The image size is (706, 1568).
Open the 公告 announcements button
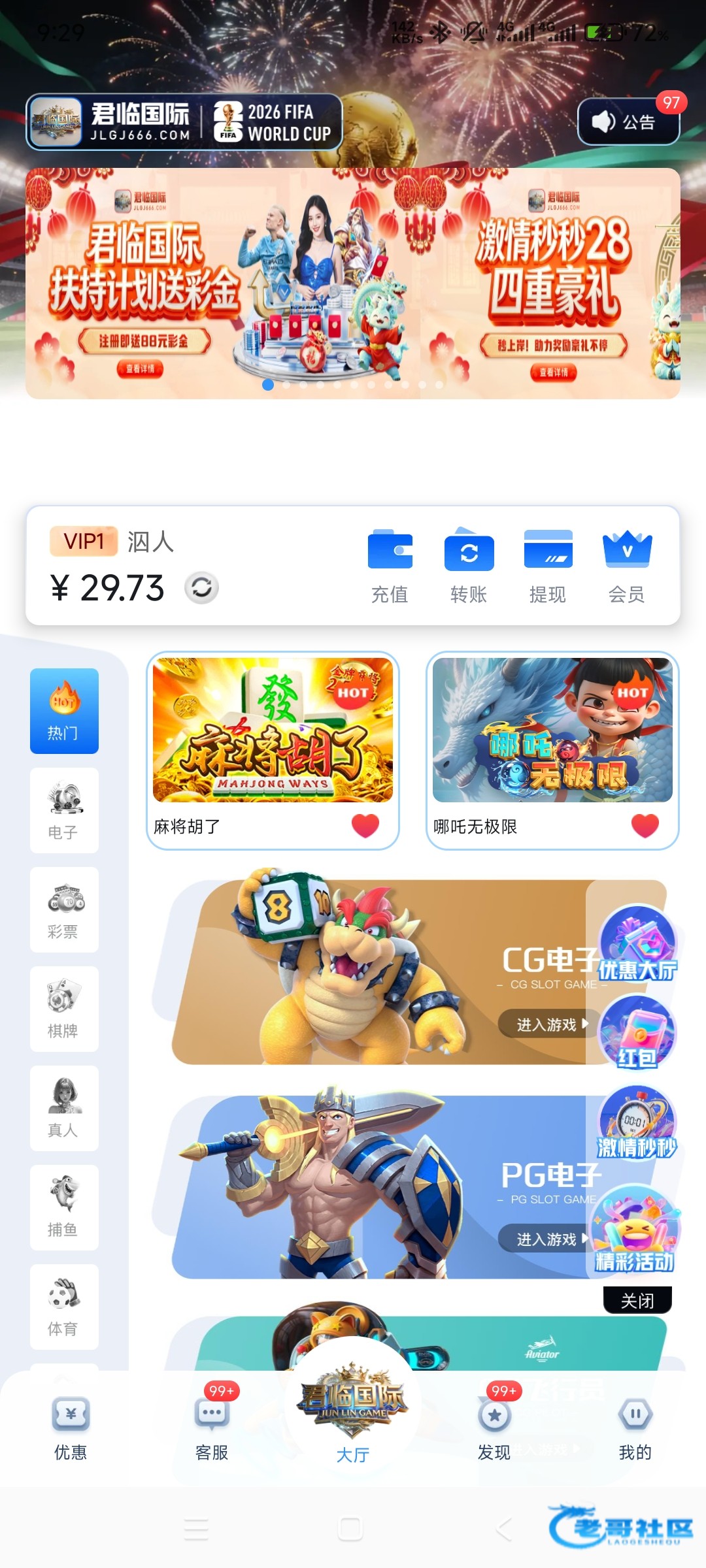click(x=628, y=122)
